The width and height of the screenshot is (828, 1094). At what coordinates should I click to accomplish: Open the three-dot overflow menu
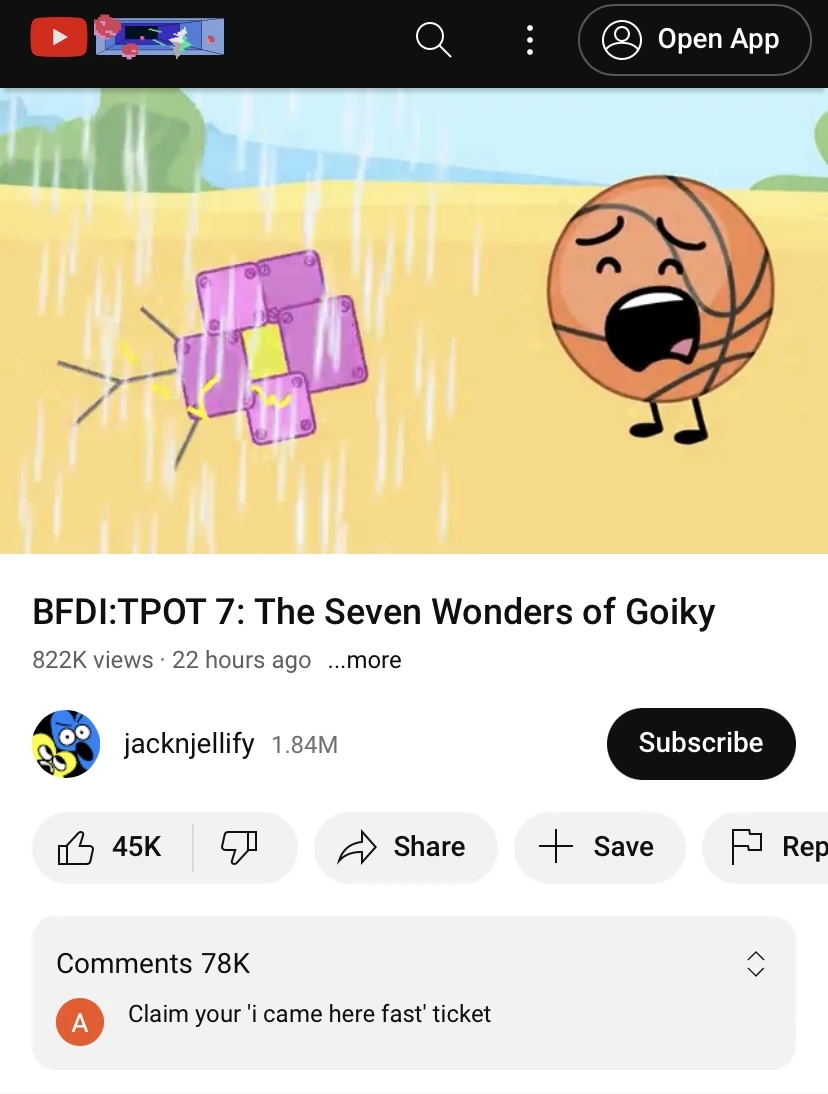(529, 40)
